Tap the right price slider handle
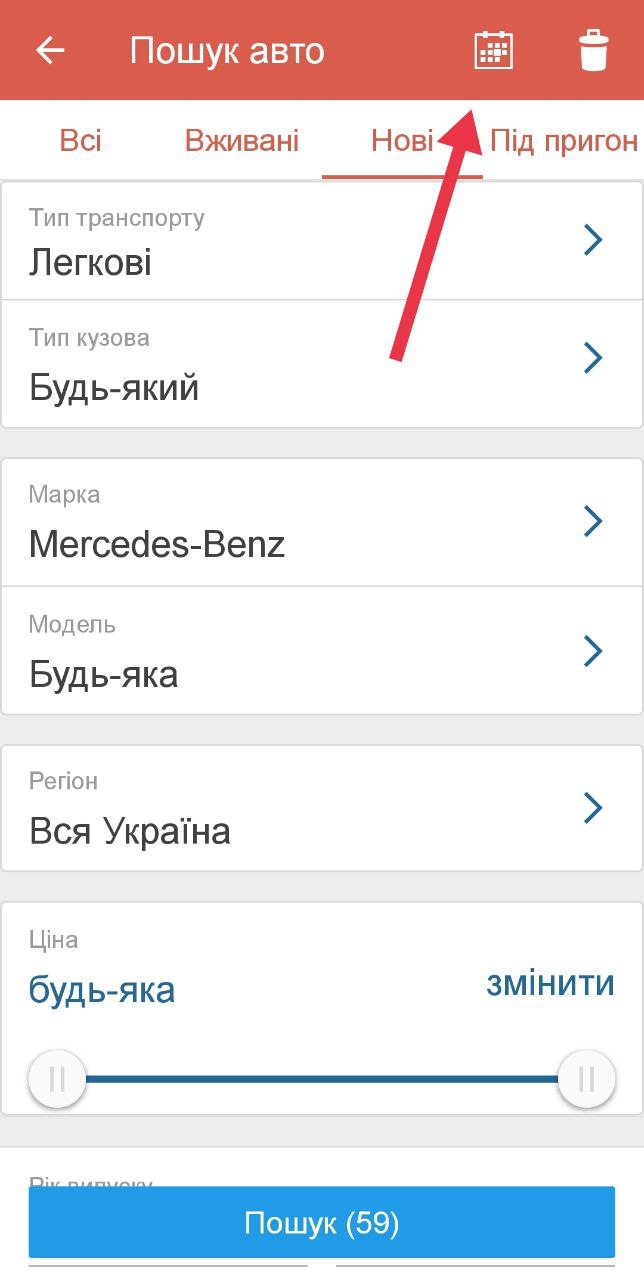The height and width of the screenshot is (1280, 644). (x=586, y=1079)
